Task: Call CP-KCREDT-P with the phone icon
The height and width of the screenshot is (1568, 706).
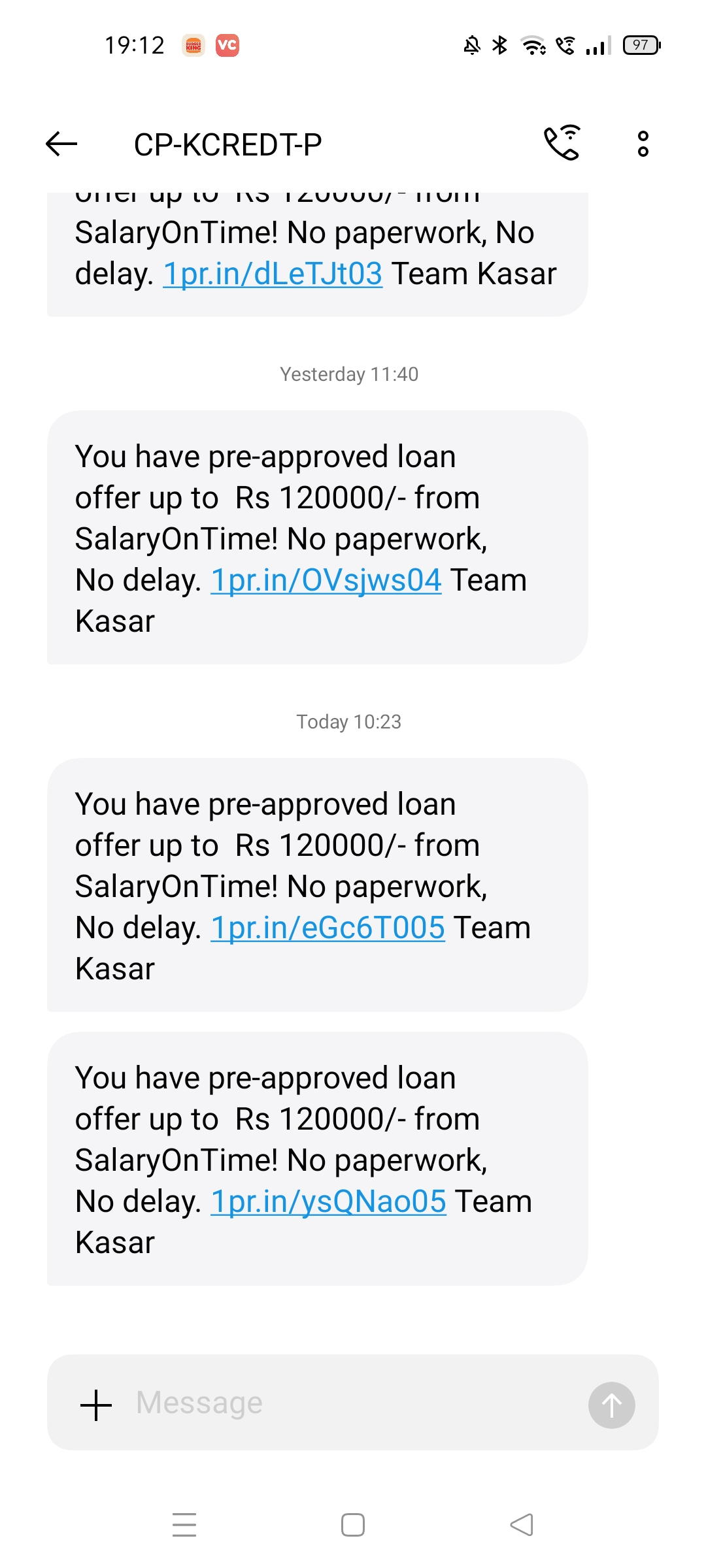Action: pyautogui.click(x=562, y=143)
